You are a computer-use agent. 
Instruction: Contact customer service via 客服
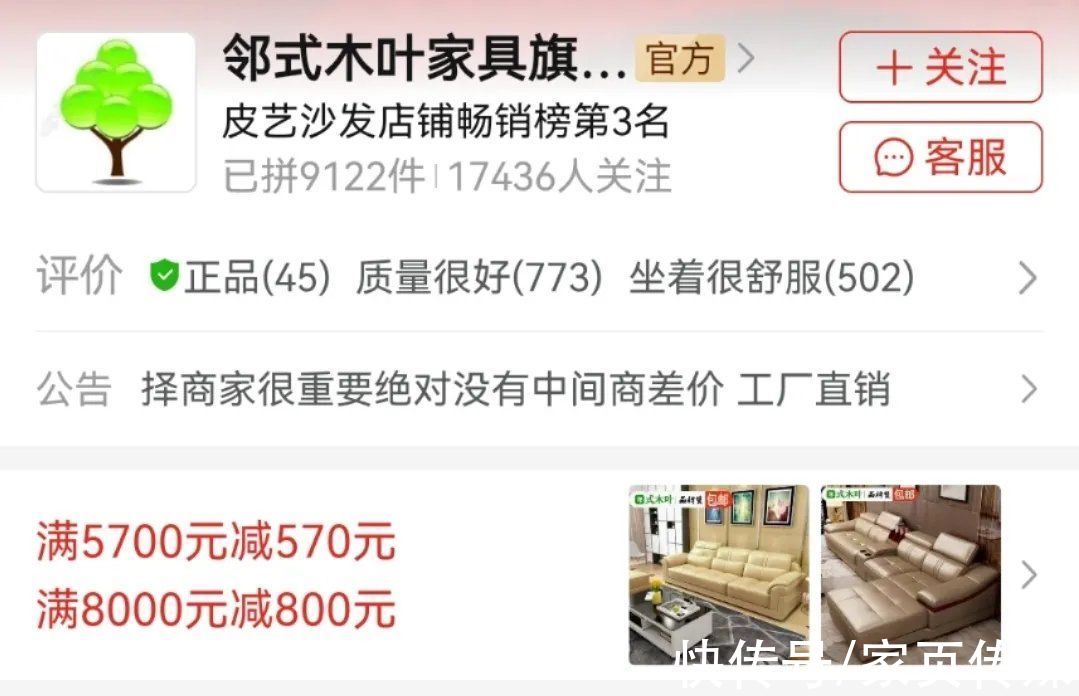click(940, 157)
